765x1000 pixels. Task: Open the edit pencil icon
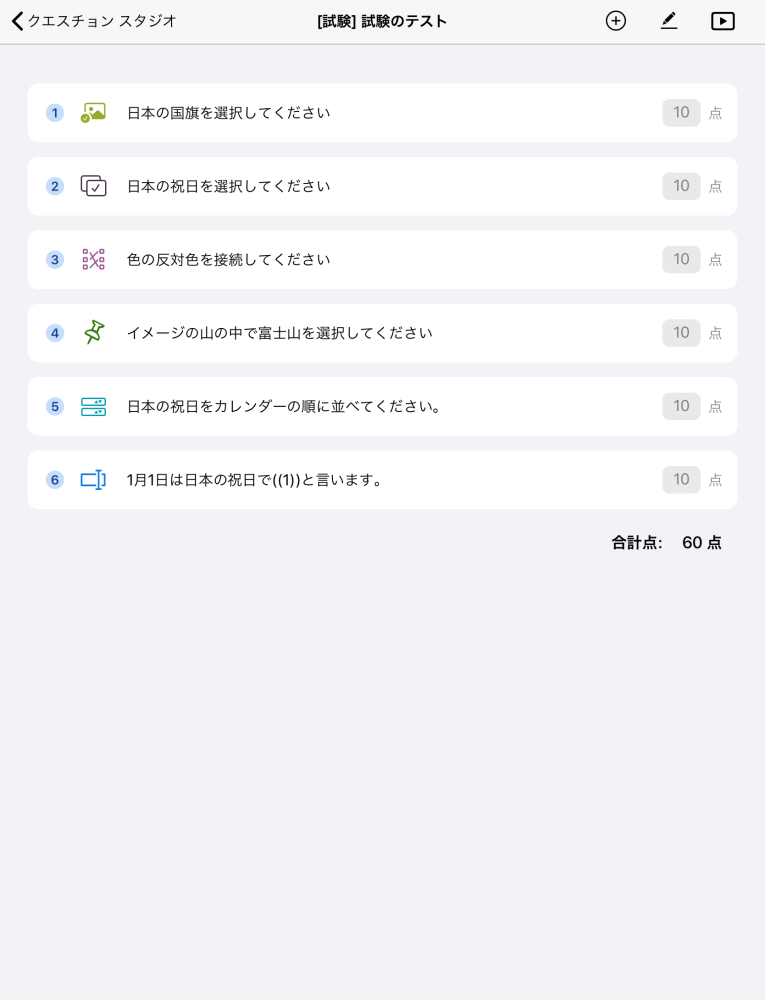pos(669,21)
